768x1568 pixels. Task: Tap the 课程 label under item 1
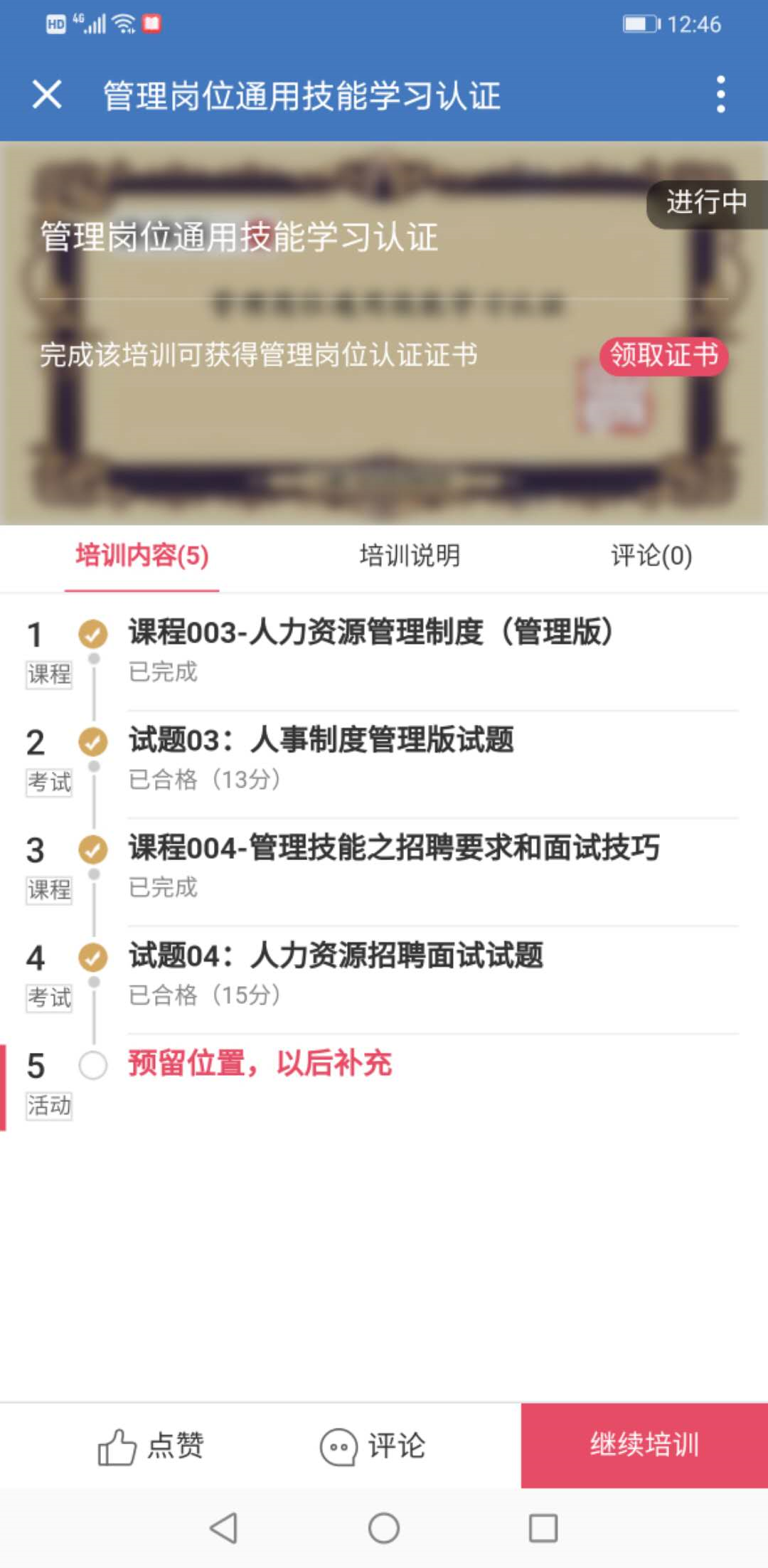point(48,677)
